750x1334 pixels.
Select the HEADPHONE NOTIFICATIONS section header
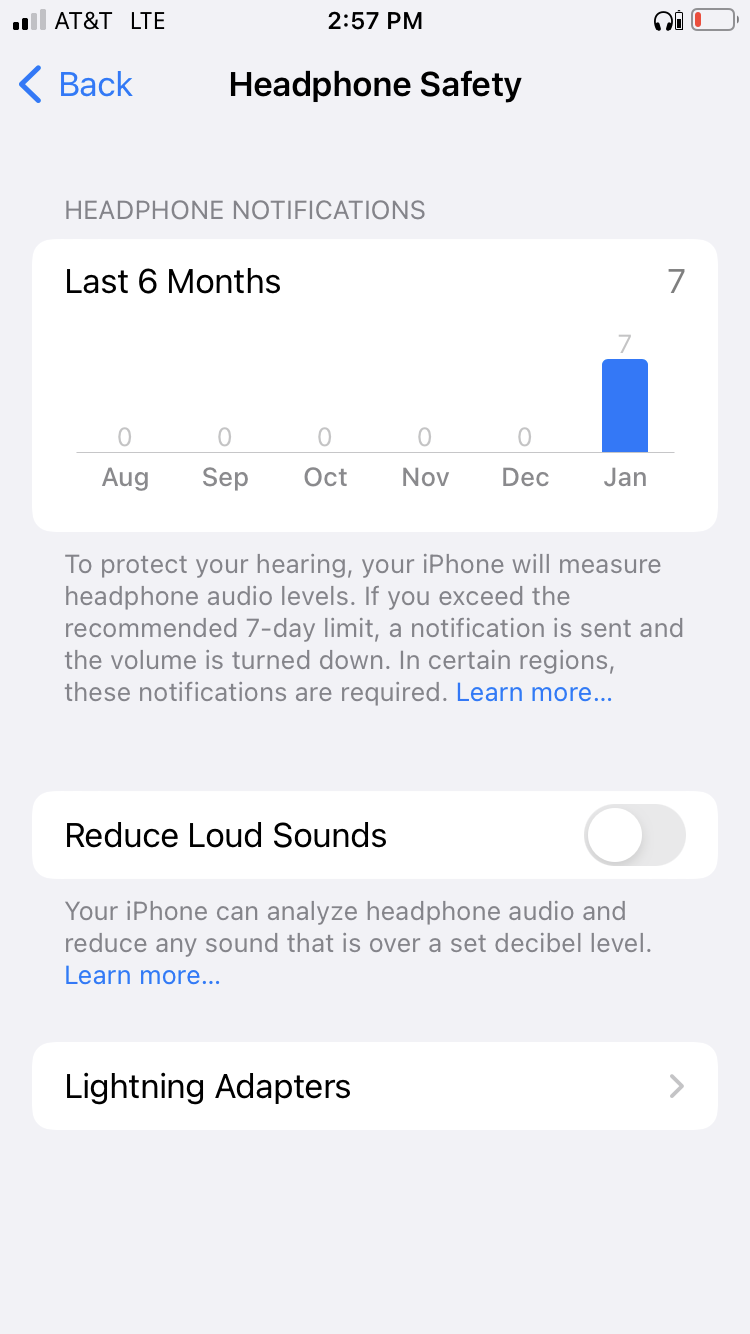pyautogui.click(x=244, y=210)
